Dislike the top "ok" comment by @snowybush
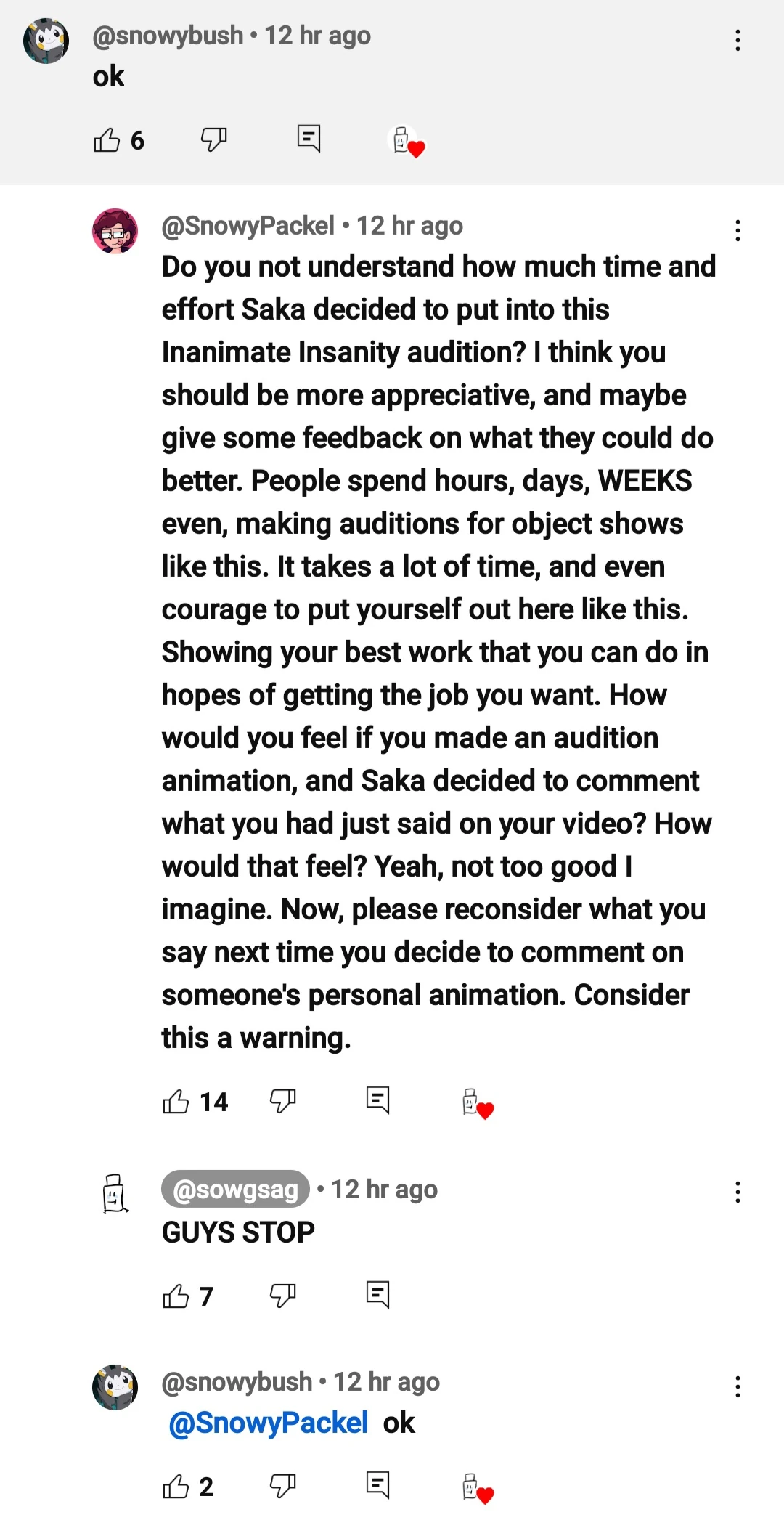This screenshot has width=784, height=1528. [x=213, y=139]
